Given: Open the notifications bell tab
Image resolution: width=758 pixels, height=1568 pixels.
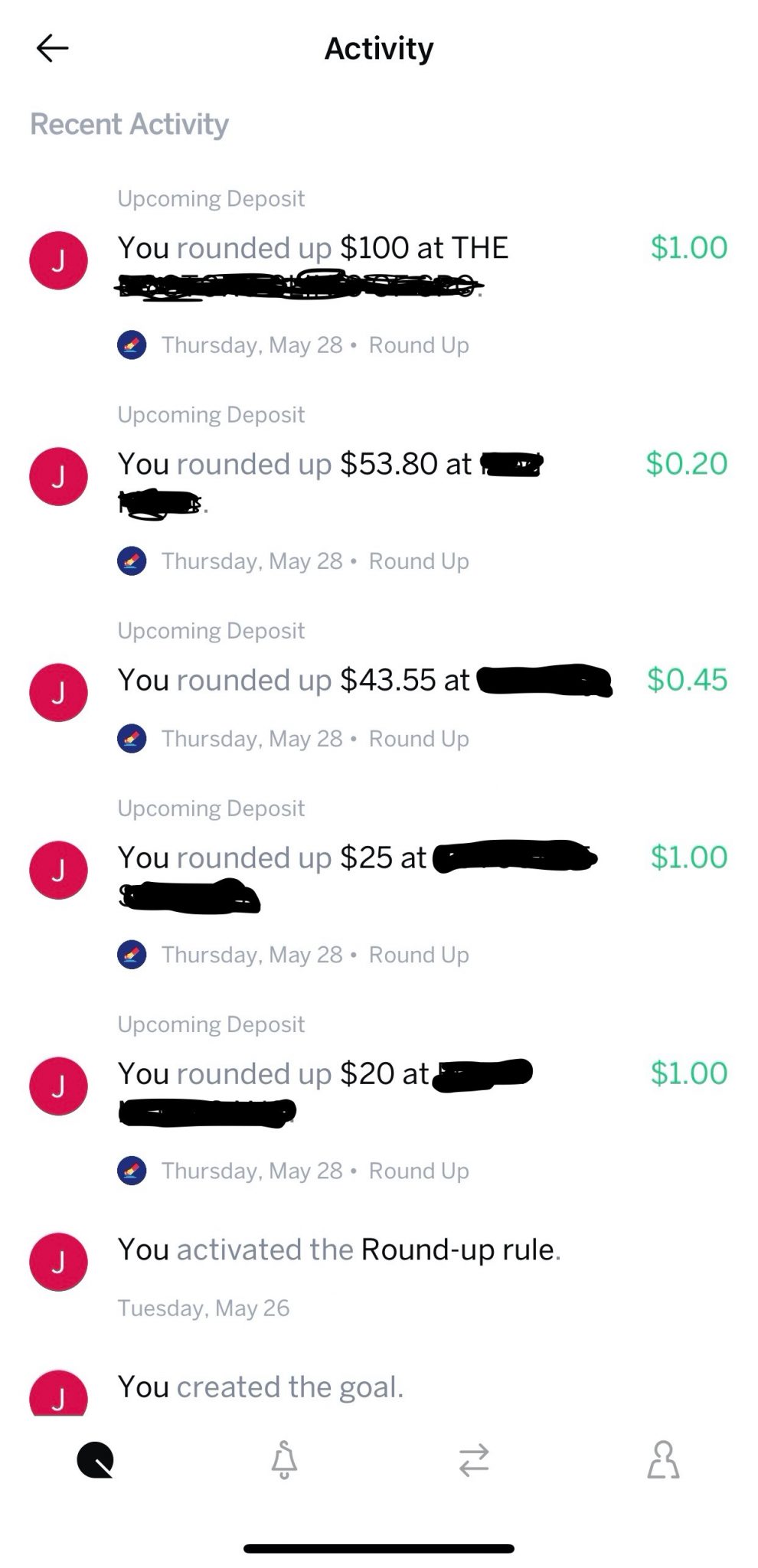Looking at the screenshot, I should tap(284, 1459).
